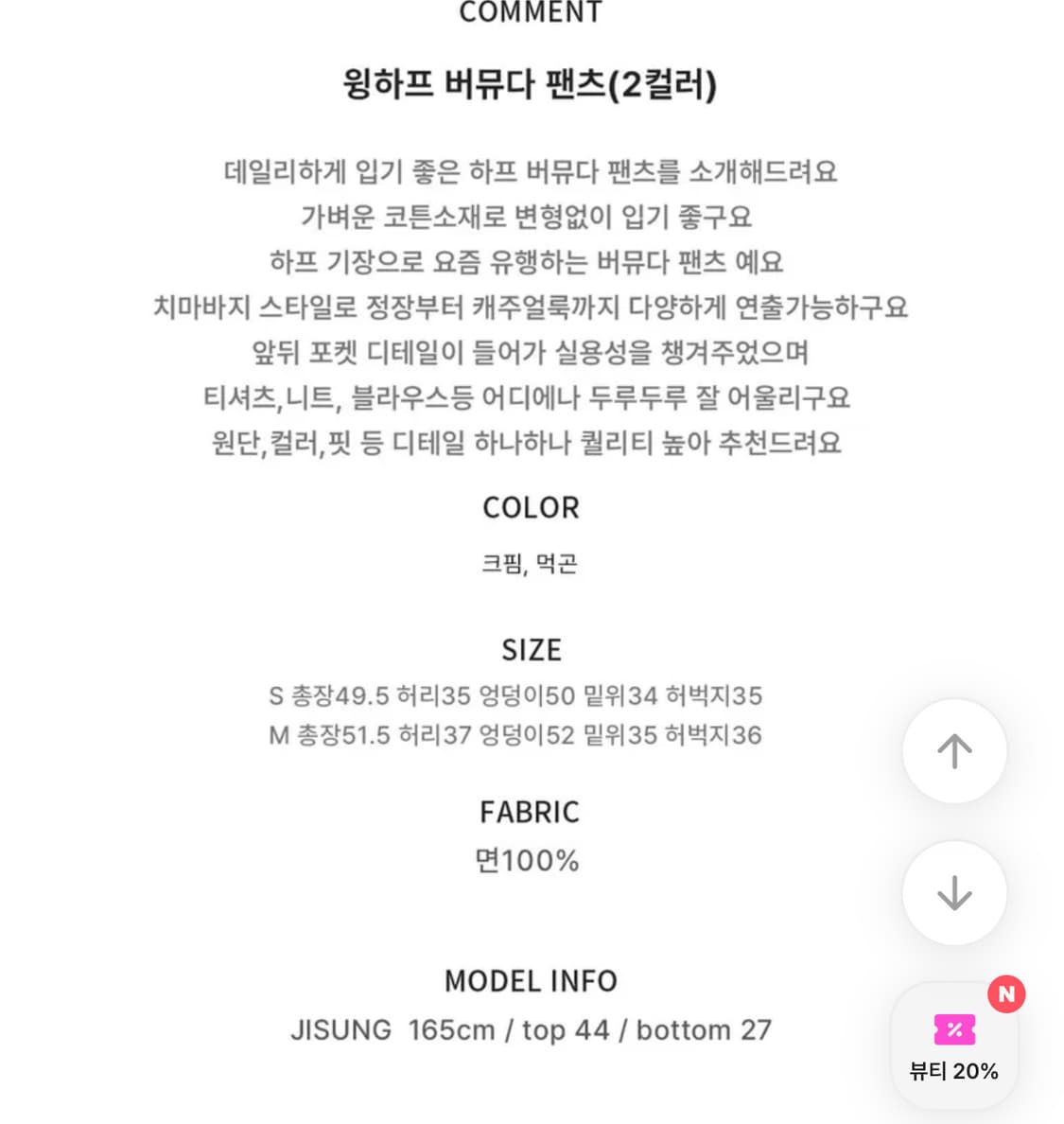Expand the COLOR section

click(x=531, y=507)
